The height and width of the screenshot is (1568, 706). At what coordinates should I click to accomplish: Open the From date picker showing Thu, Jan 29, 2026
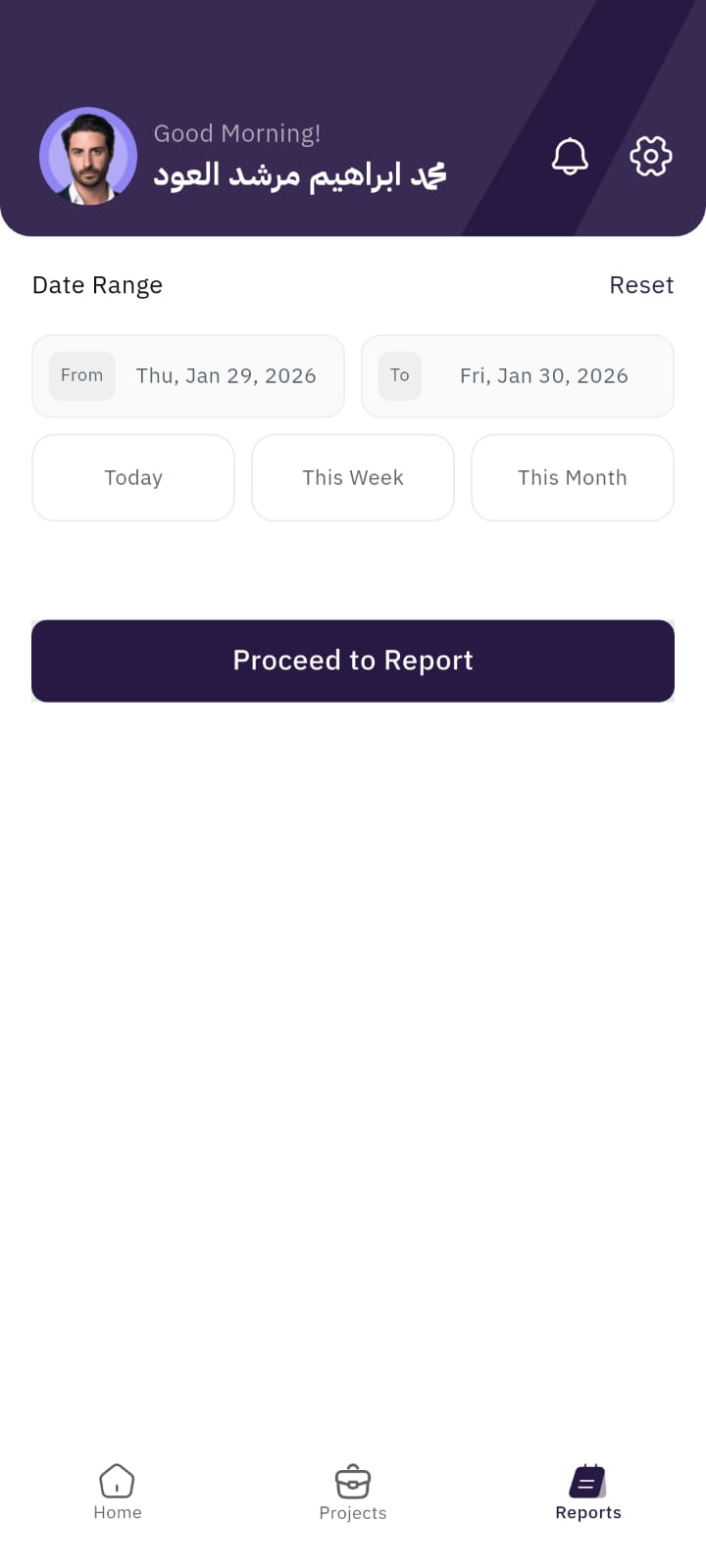click(226, 375)
